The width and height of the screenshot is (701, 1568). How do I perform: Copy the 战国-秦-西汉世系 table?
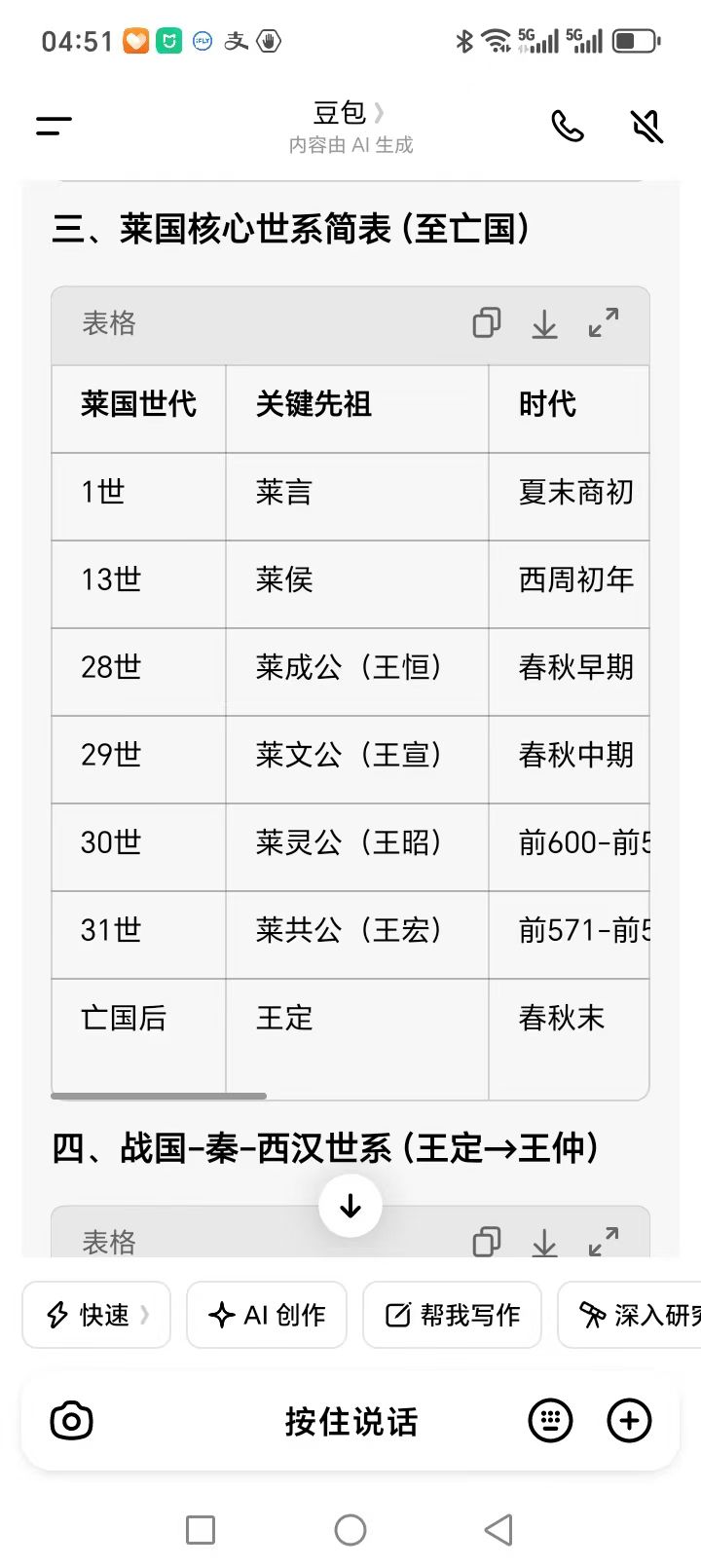tap(486, 1242)
